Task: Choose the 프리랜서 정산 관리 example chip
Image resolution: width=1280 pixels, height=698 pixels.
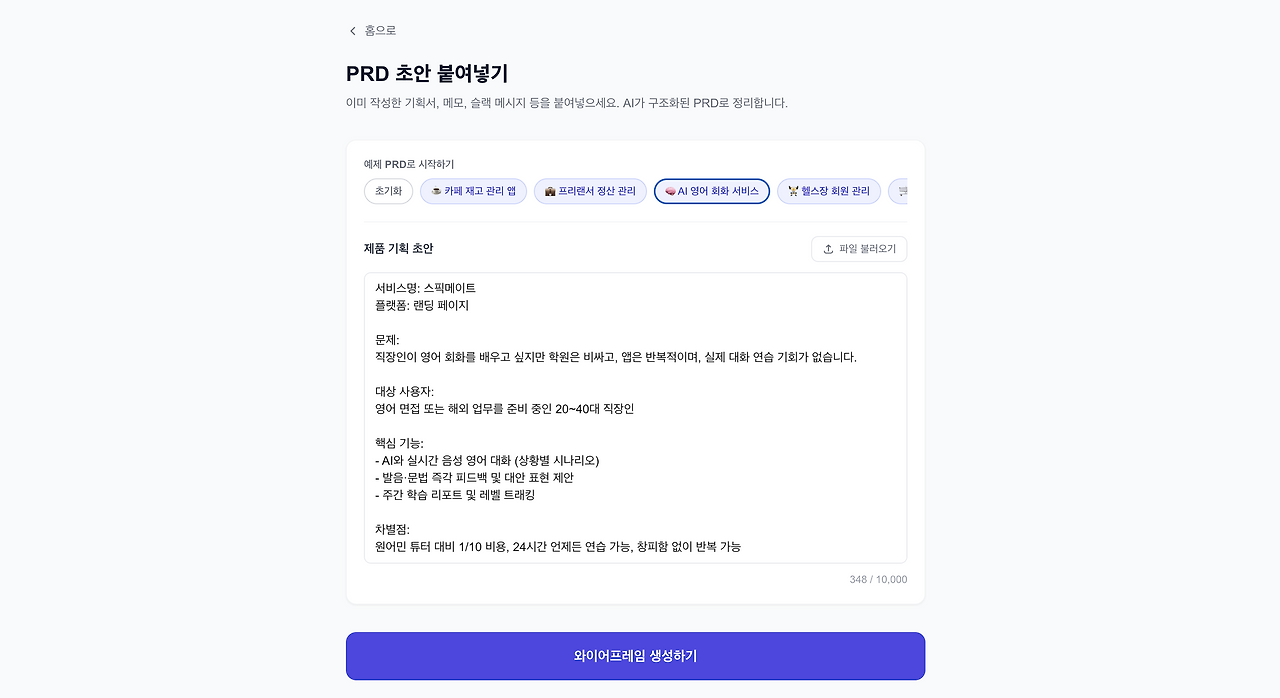Action: (590, 191)
